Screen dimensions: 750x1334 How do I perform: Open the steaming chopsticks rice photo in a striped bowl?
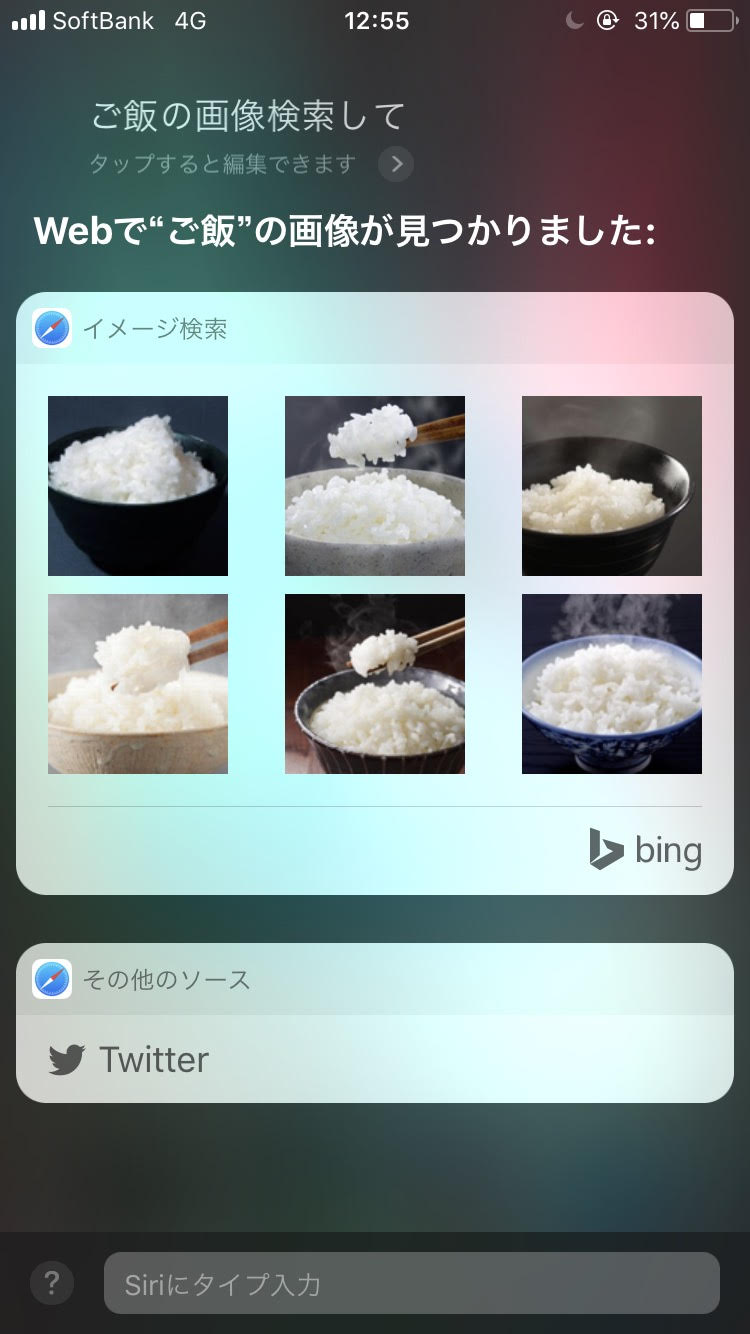point(375,684)
